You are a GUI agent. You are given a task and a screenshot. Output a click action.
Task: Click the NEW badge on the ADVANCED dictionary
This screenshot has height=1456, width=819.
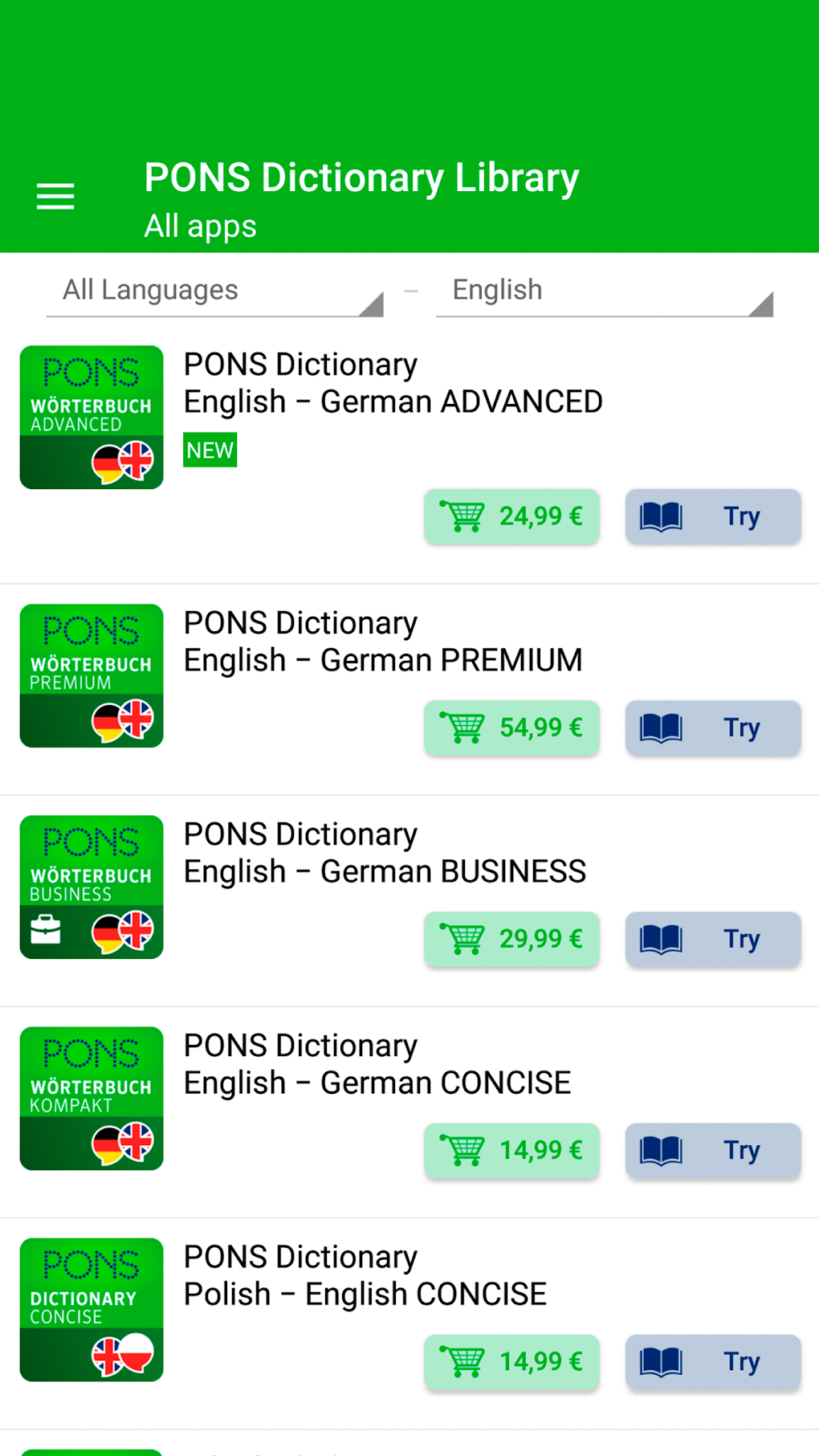pos(209,450)
